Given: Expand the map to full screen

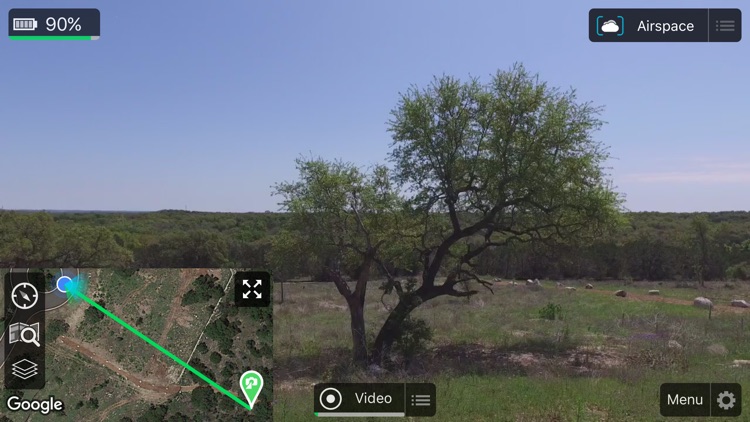Looking at the screenshot, I should [252, 289].
